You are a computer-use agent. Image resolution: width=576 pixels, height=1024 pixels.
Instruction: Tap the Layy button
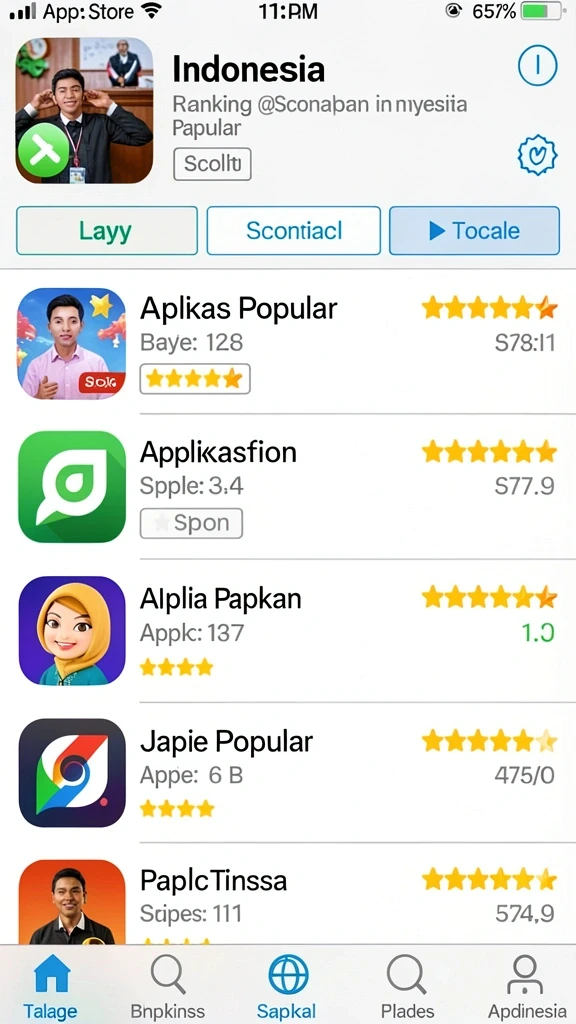coord(106,231)
